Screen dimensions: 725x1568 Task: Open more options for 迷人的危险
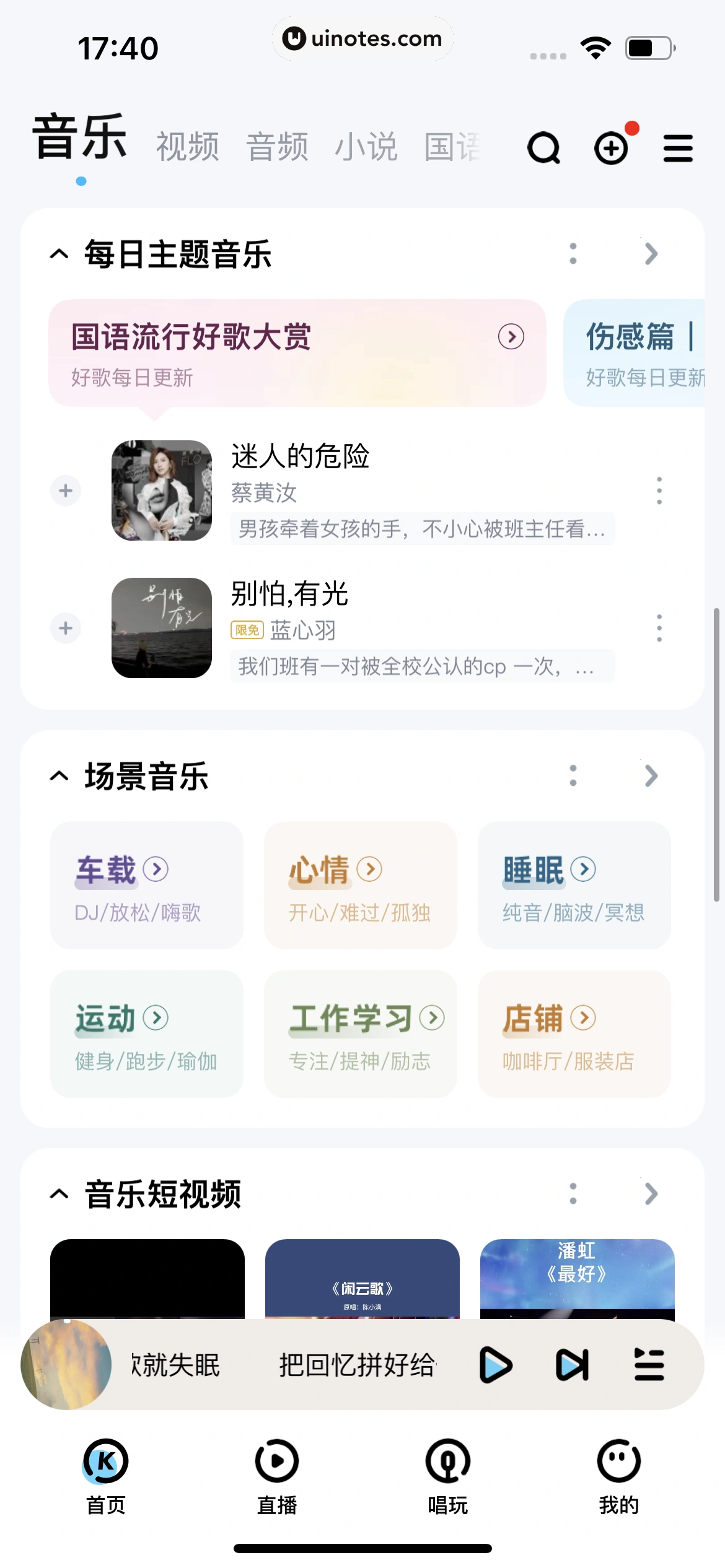659,491
